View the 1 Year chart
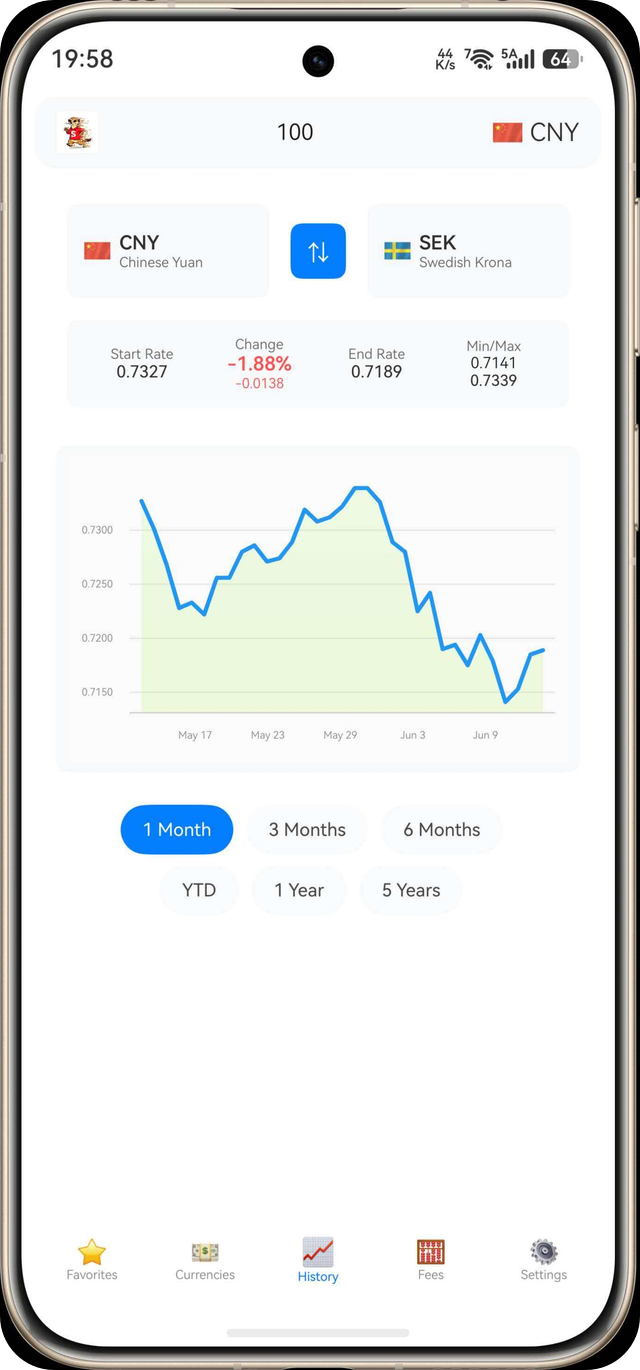The width and height of the screenshot is (640, 1370). [299, 890]
